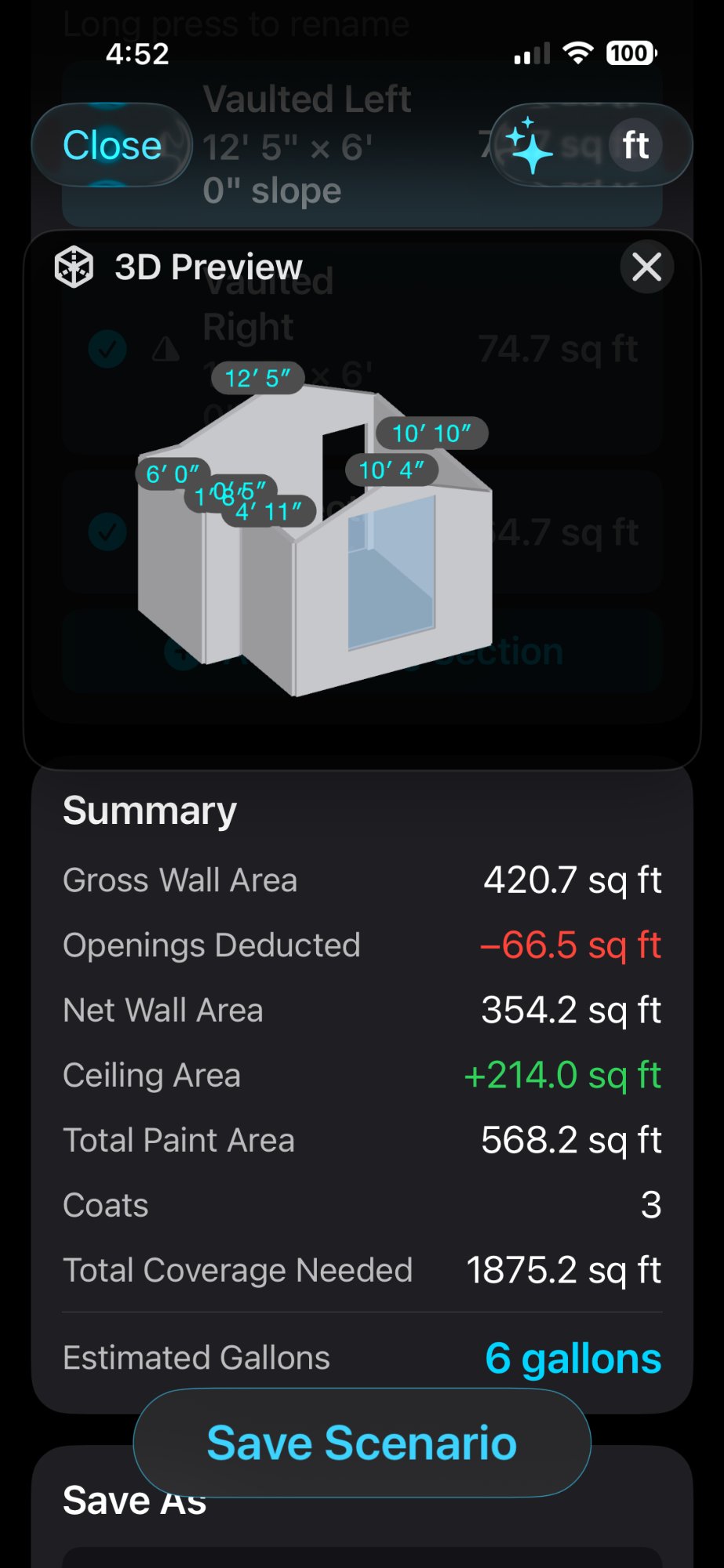Dismiss the 3D Preview with the X

pos(646,267)
